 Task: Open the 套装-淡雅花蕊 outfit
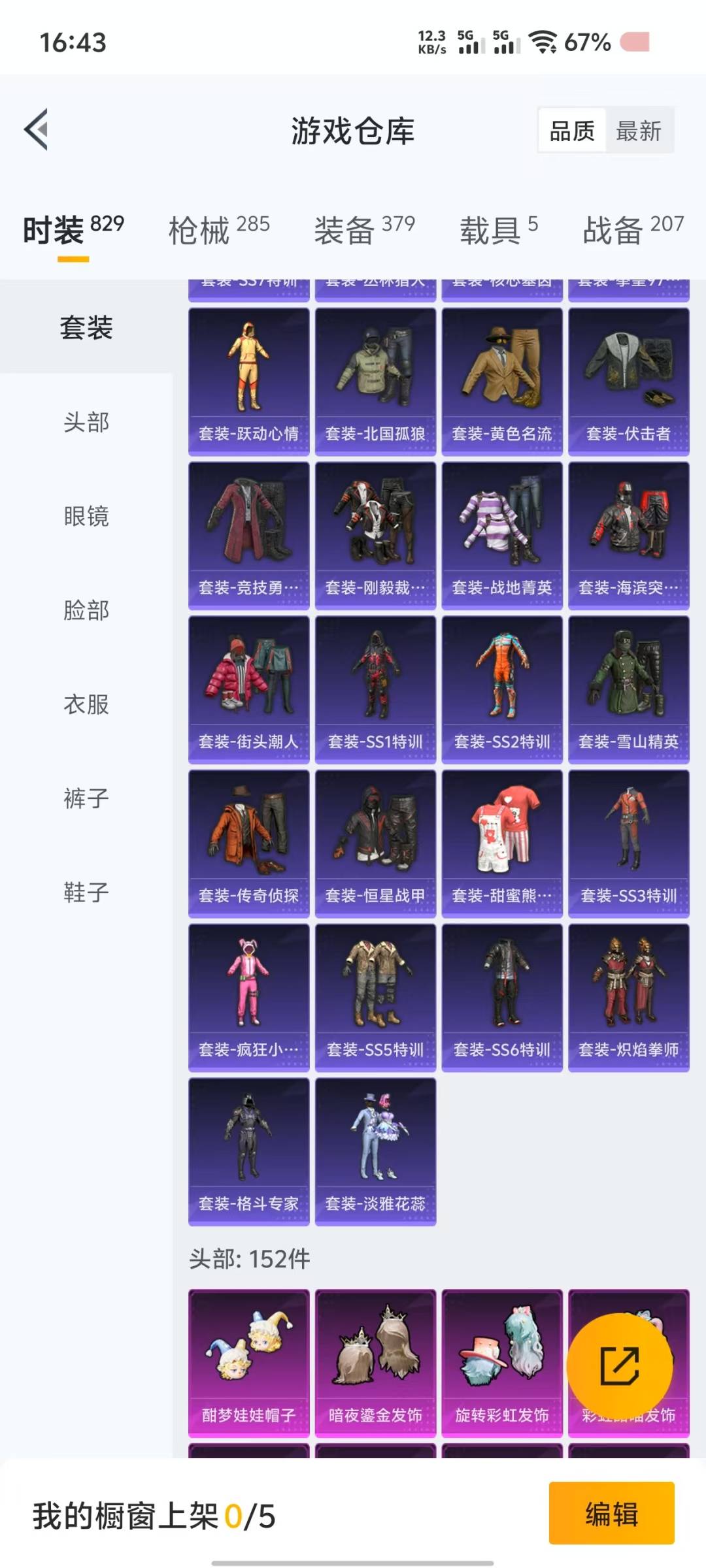(x=376, y=1152)
